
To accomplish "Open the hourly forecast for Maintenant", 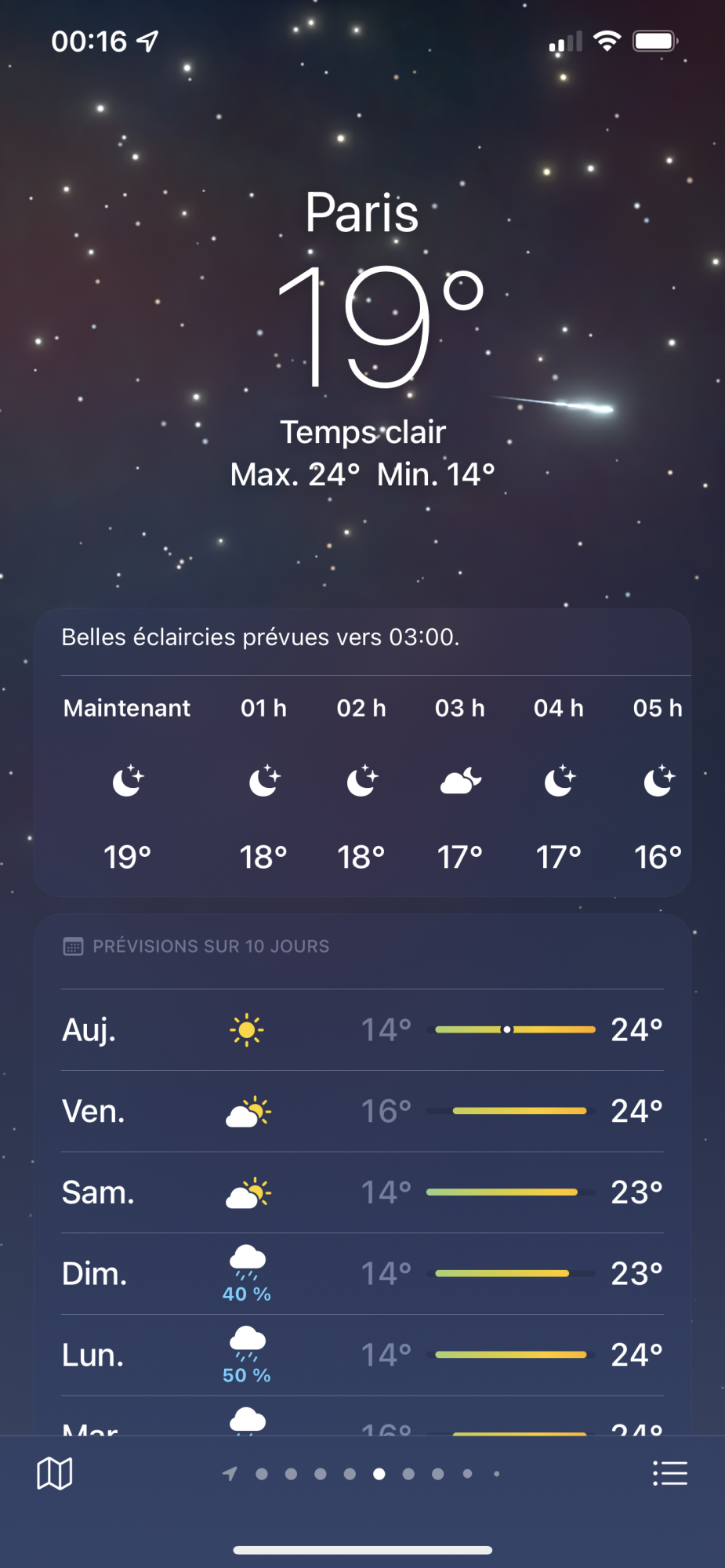I will [127, 782].
